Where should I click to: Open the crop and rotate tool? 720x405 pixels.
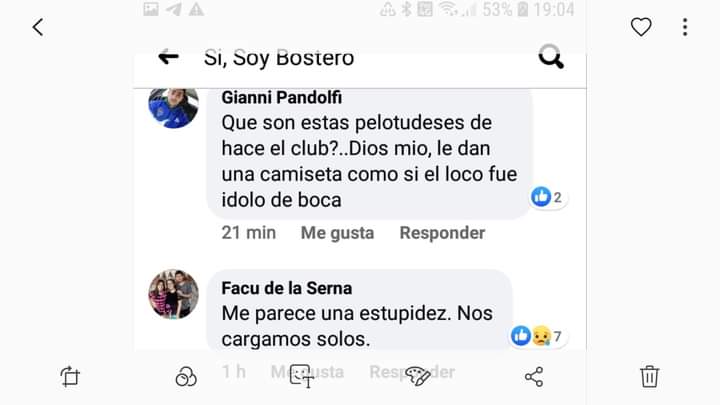(x=70, y=376)
